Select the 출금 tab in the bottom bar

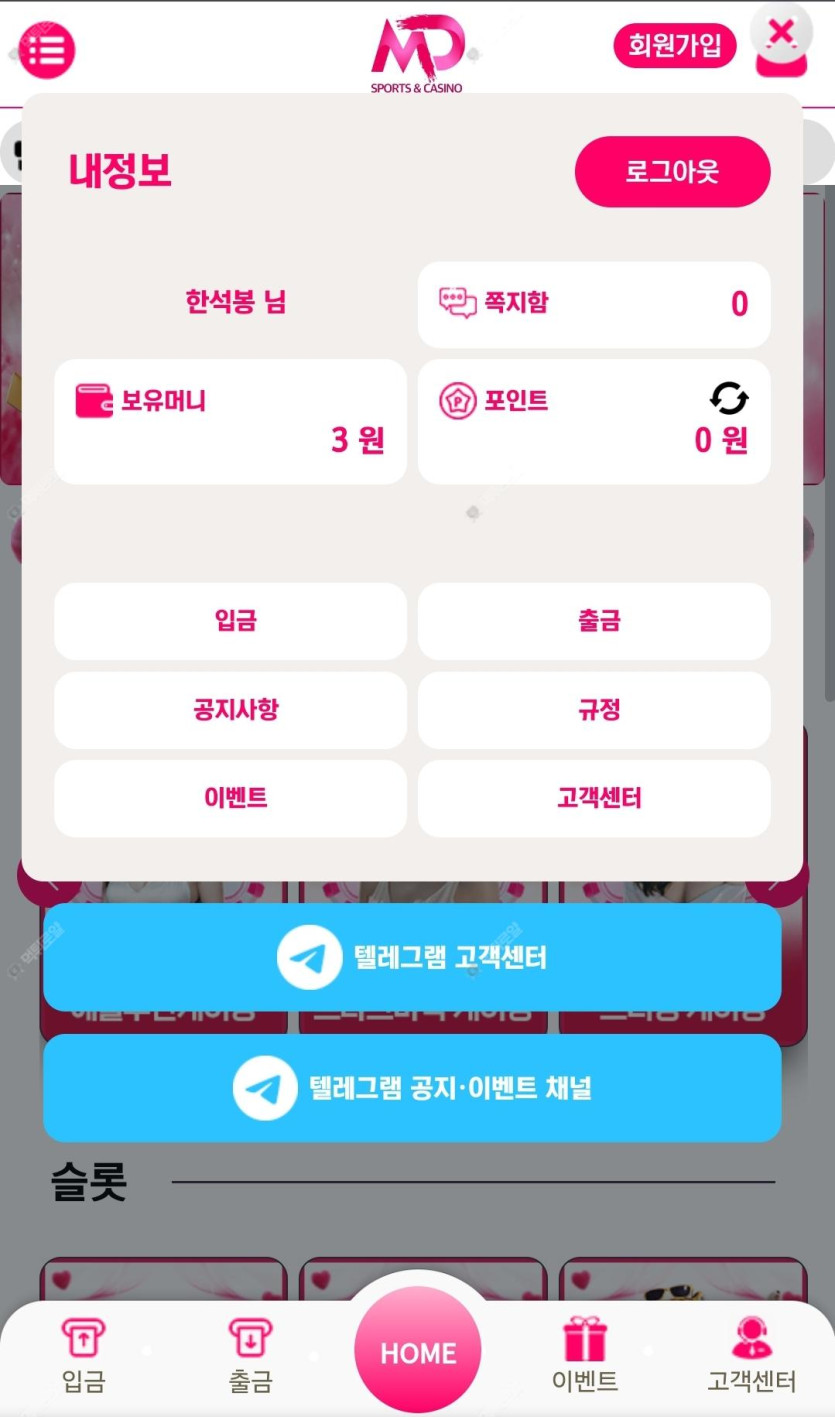[250, 1356]
